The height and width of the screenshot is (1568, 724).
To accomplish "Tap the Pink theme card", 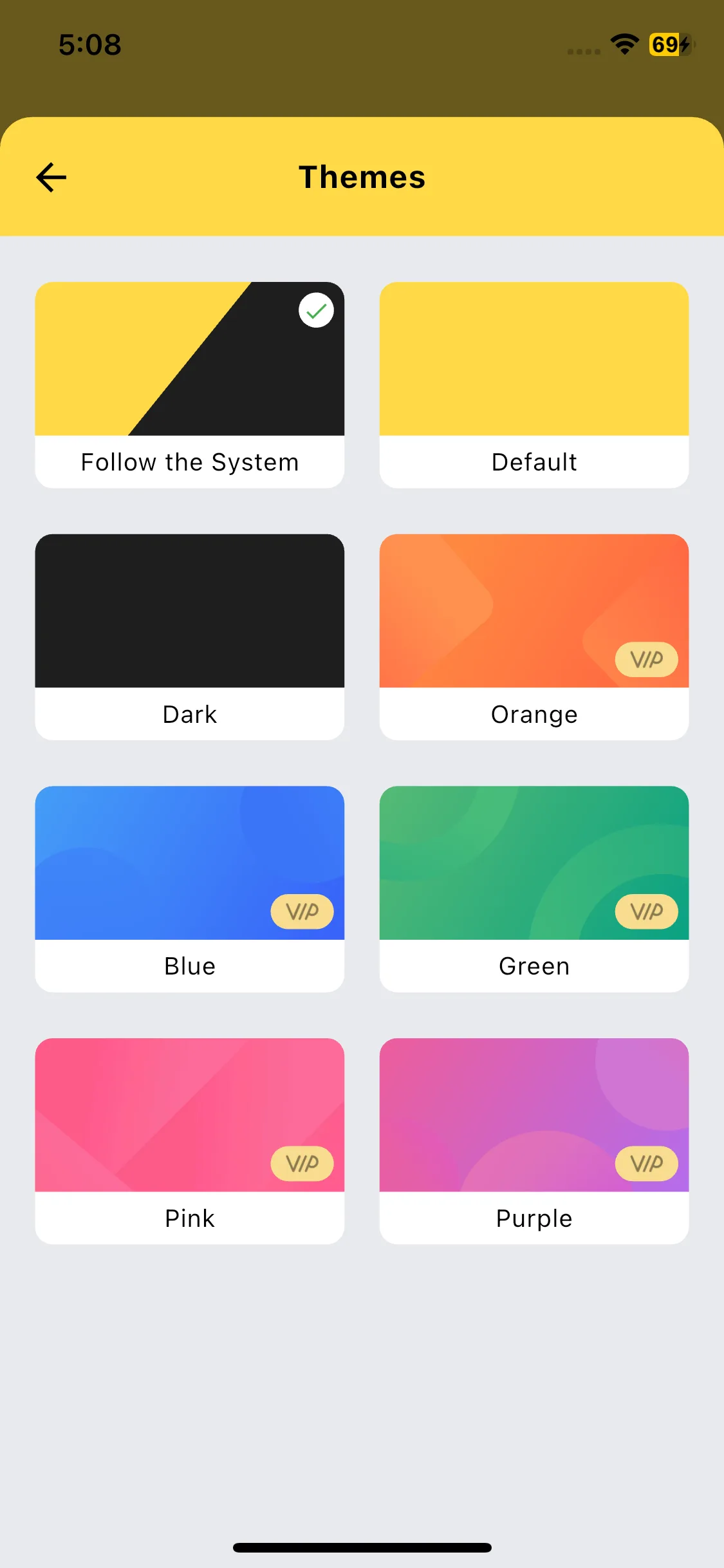I will (189, 1140).
